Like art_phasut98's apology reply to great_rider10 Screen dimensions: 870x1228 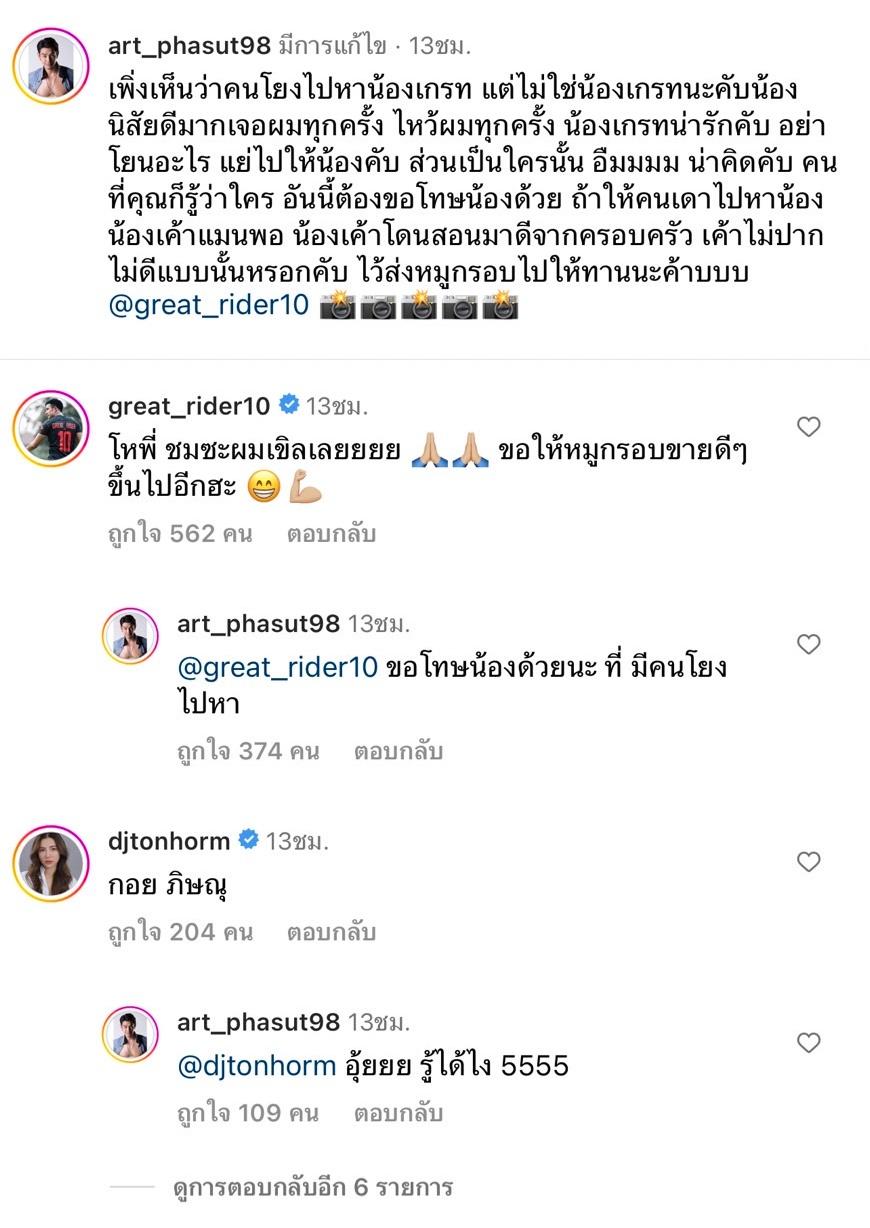(808, 645)
